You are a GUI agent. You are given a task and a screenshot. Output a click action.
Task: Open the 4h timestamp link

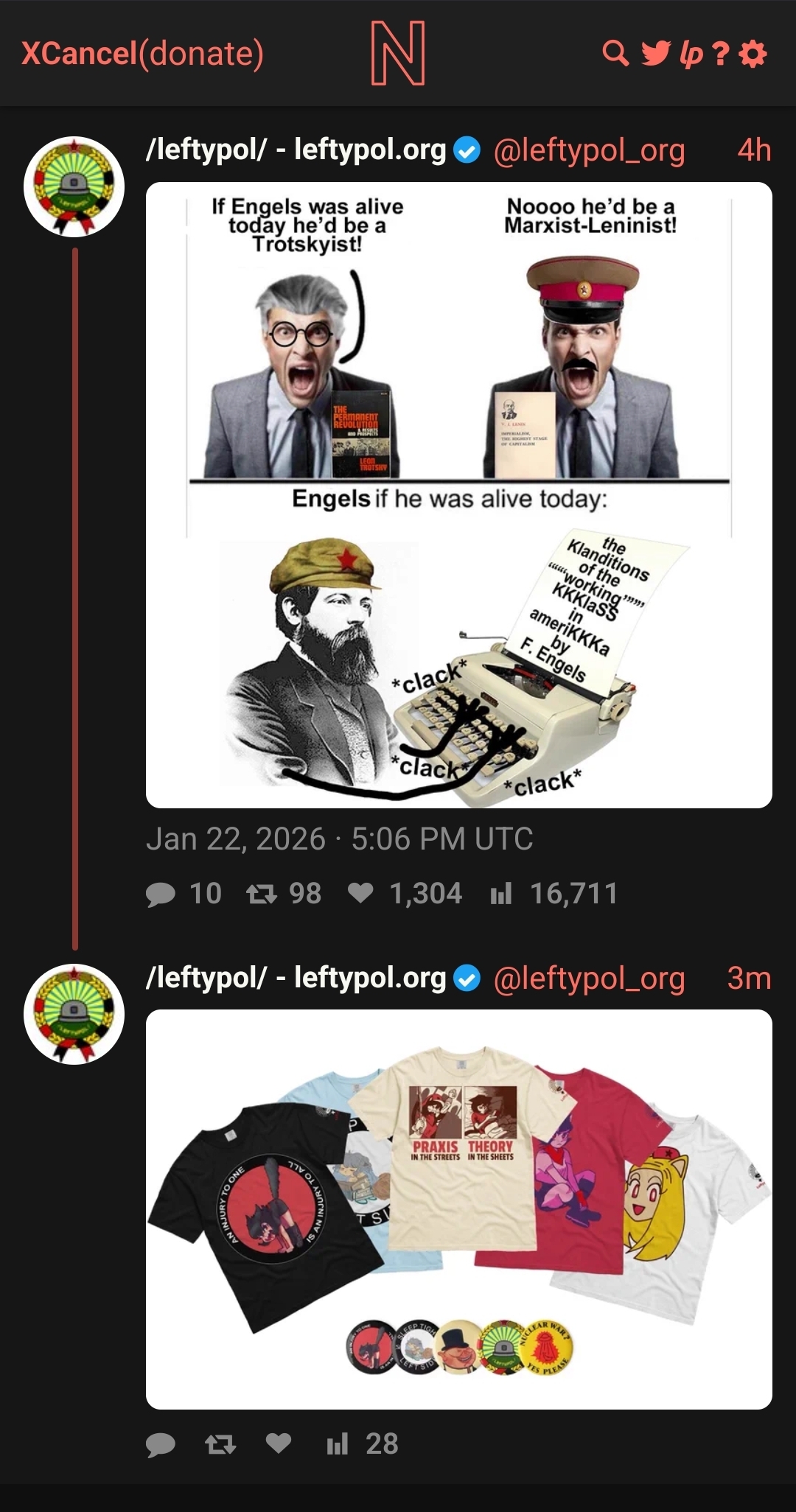pos(754,150)
